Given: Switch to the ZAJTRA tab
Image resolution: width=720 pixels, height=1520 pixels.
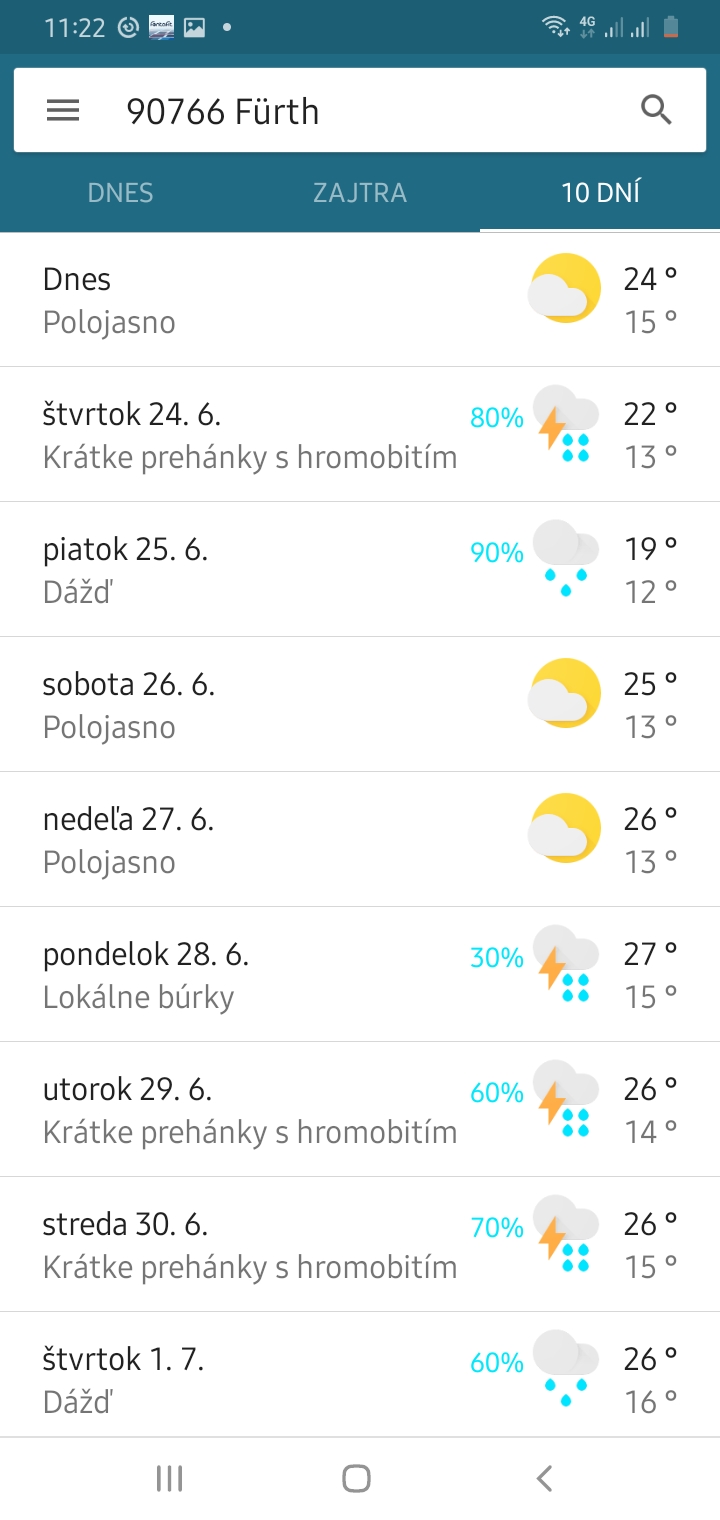Looking at the screenshot, I should tap(360, 193).
